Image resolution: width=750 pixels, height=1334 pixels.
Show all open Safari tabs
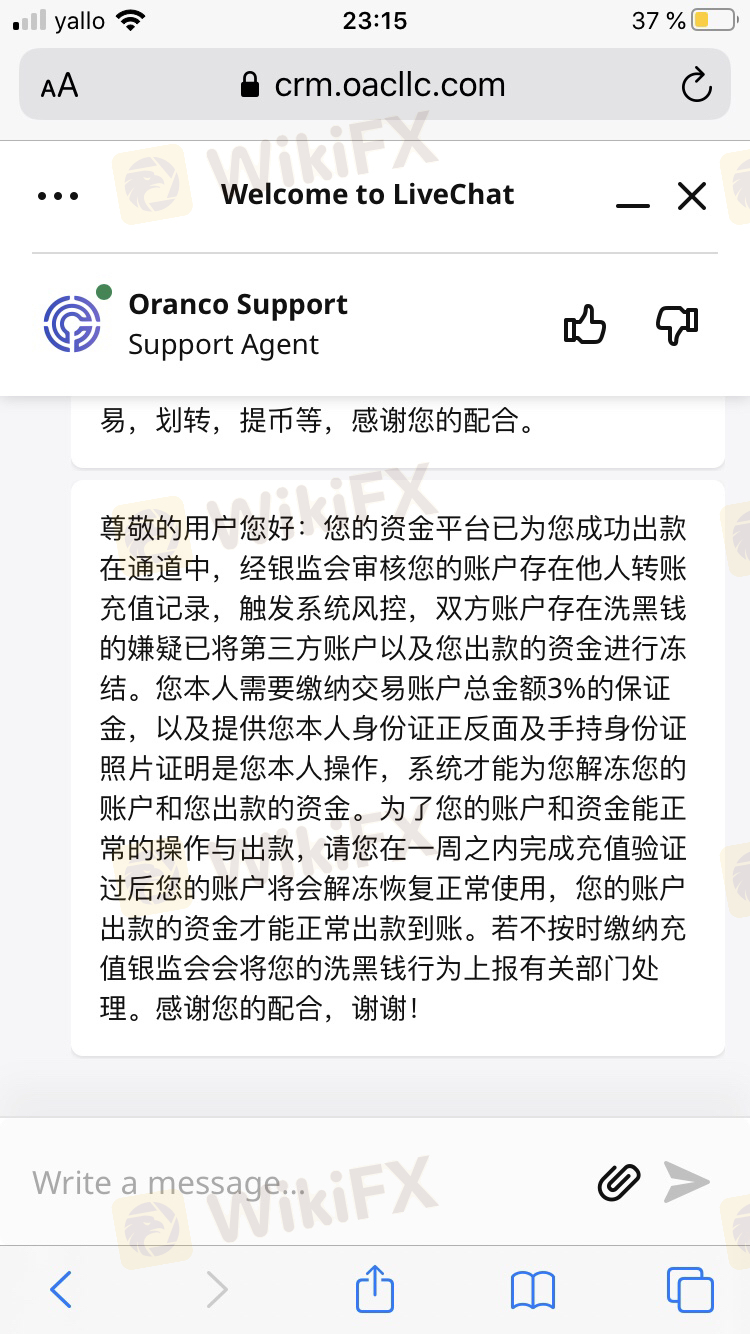point(689,1289)
